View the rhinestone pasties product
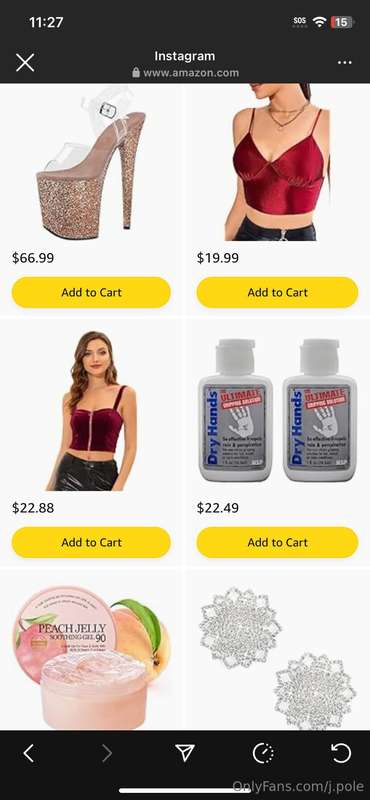 pos(278,658)
